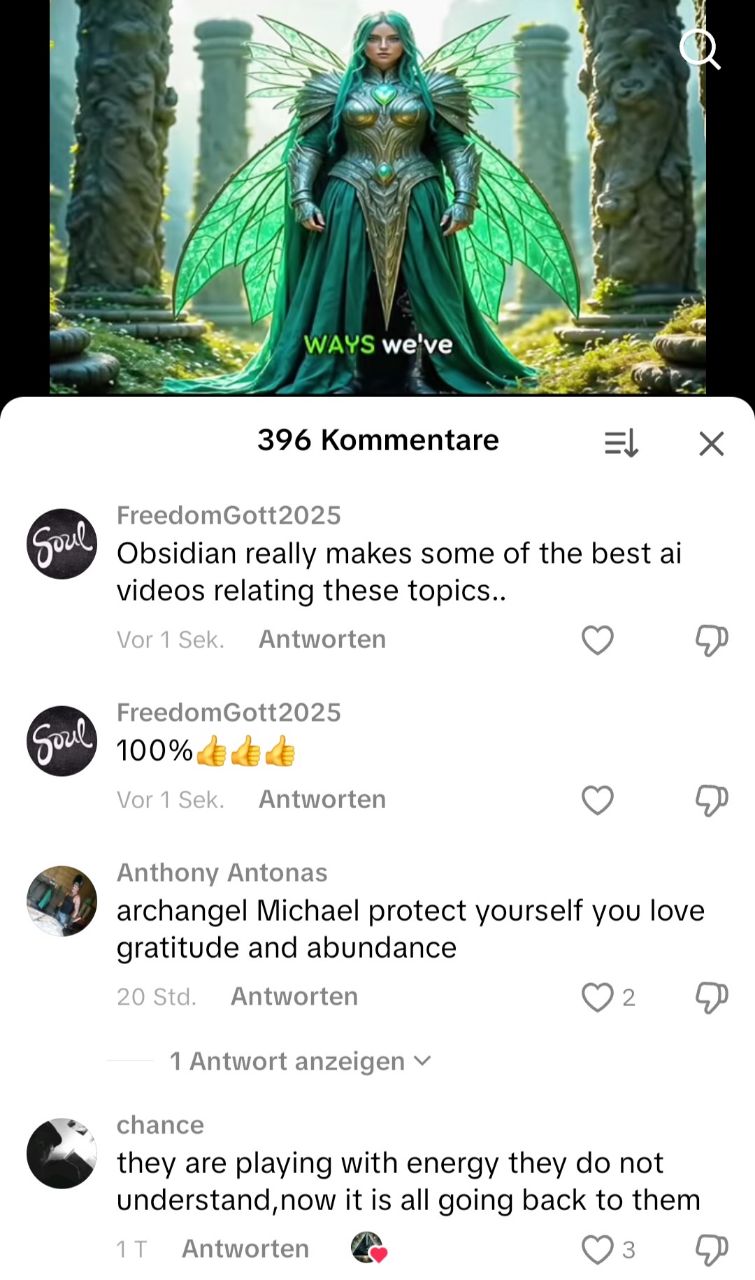Open chance's username link
The width and height of the screenshot is (755, 1280).
tap(160, 1125)
